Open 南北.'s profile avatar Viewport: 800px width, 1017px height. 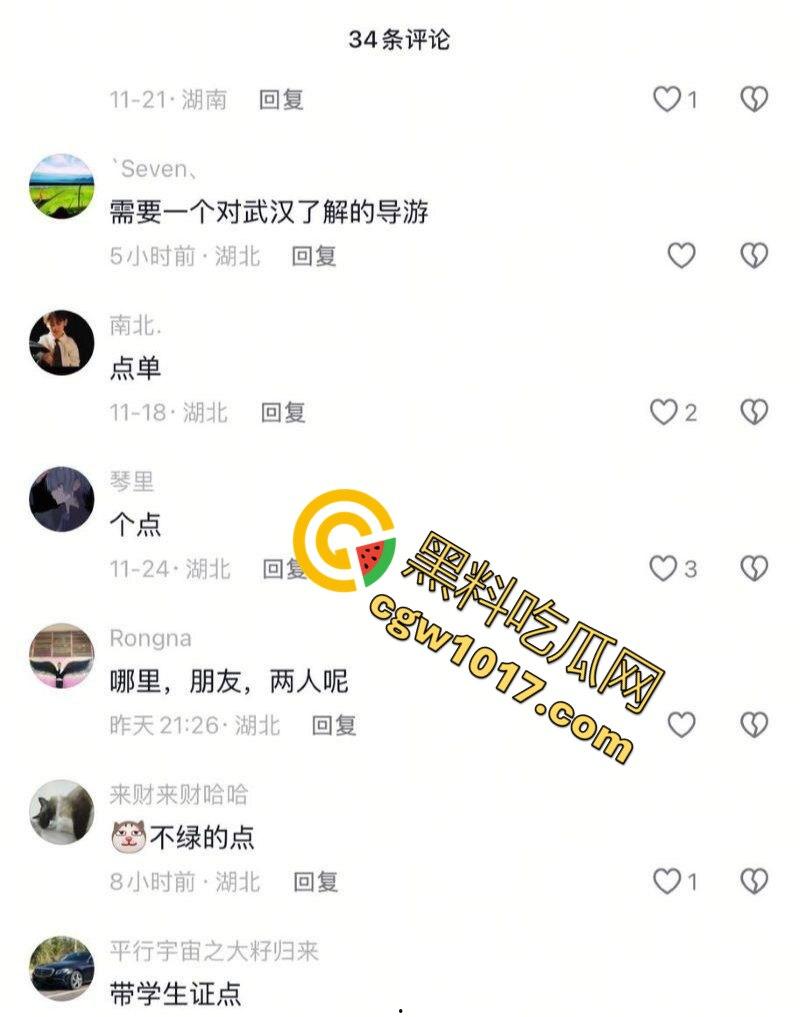tap(62, 342)
